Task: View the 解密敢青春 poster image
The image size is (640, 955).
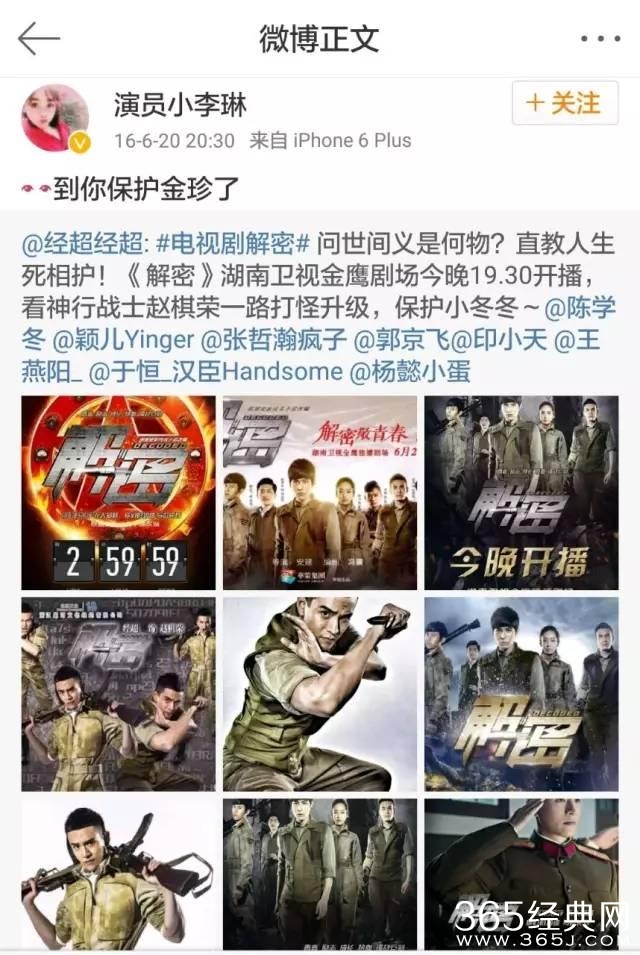Action: coord(320,492)
